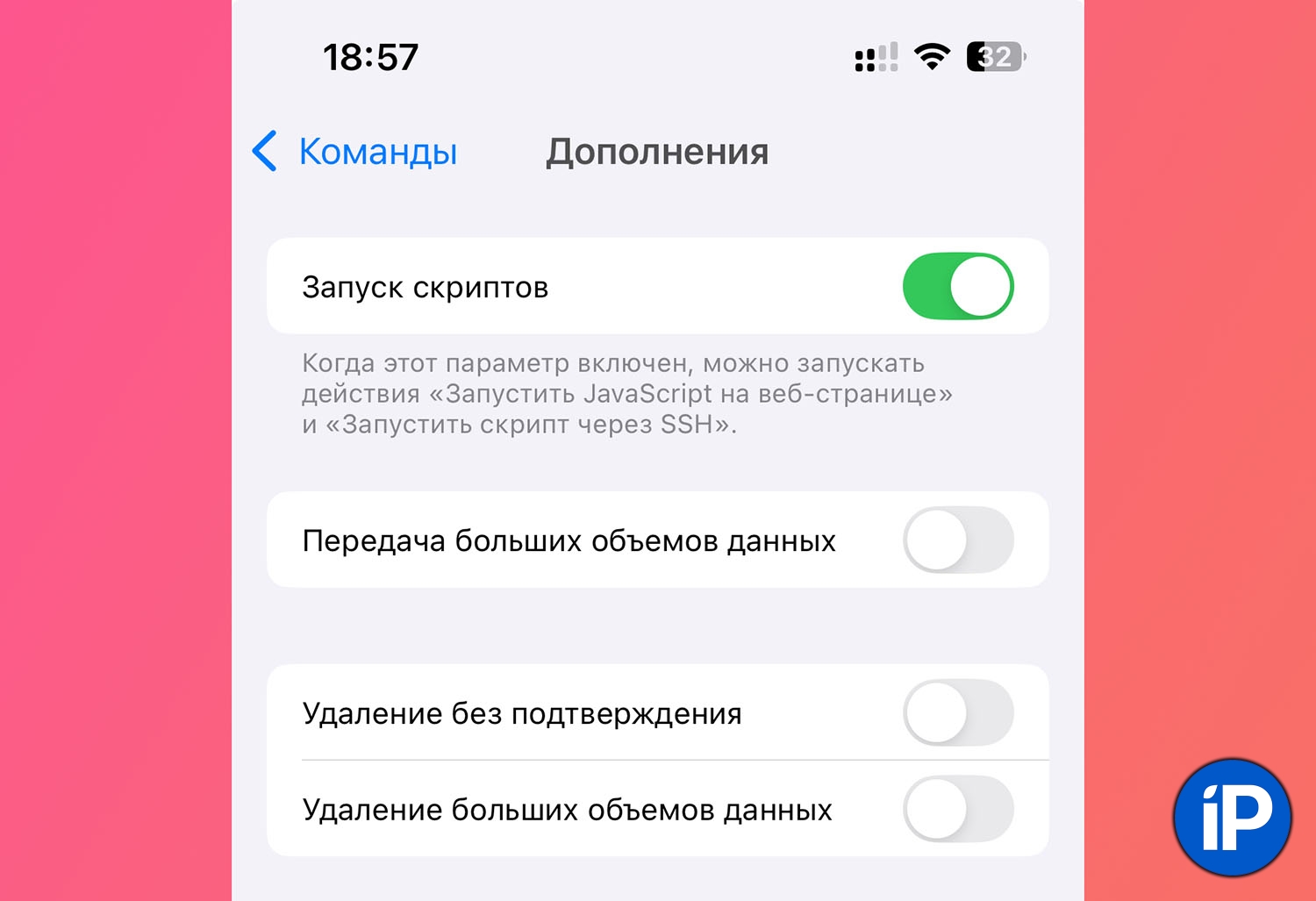Enable Передача больших объемов данных

(x=957, y=540)
